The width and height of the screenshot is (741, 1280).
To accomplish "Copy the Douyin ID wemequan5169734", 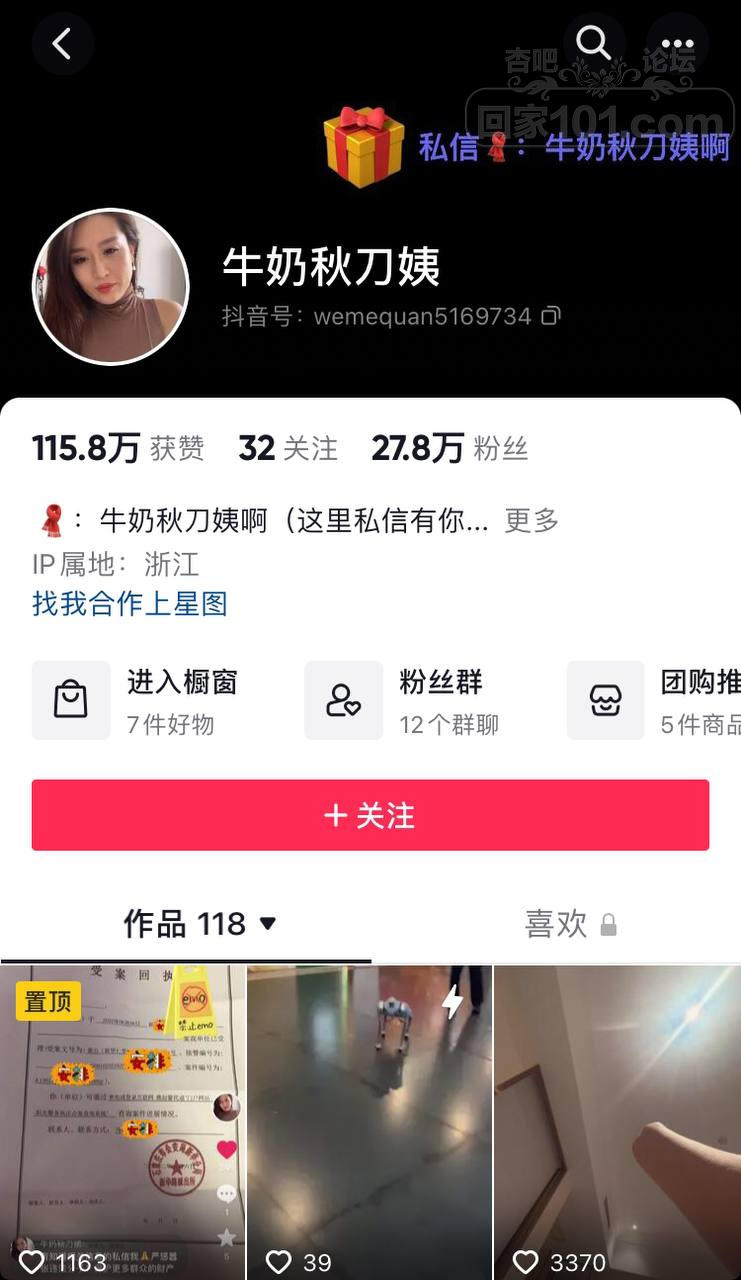I will [551, 317].
